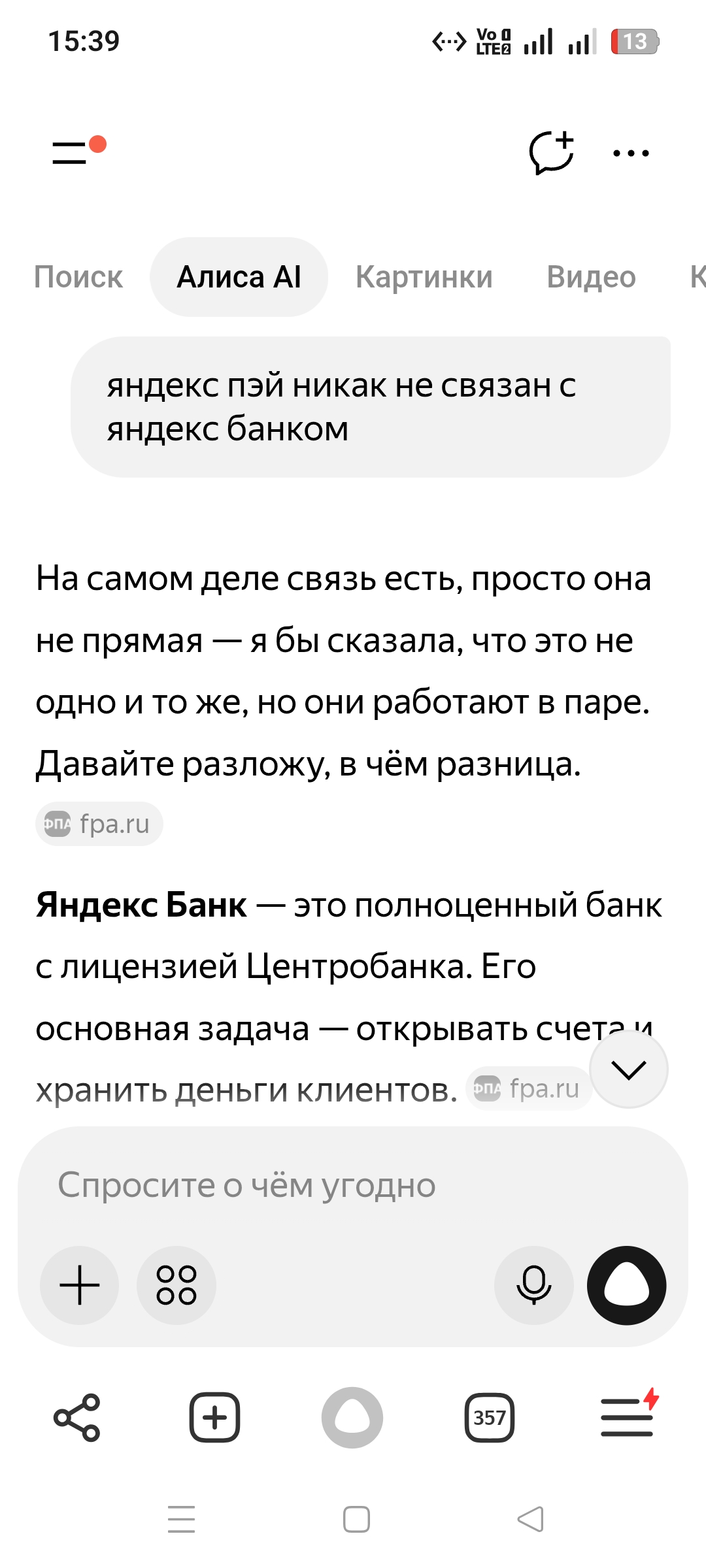Share this page

[77, 1418]
